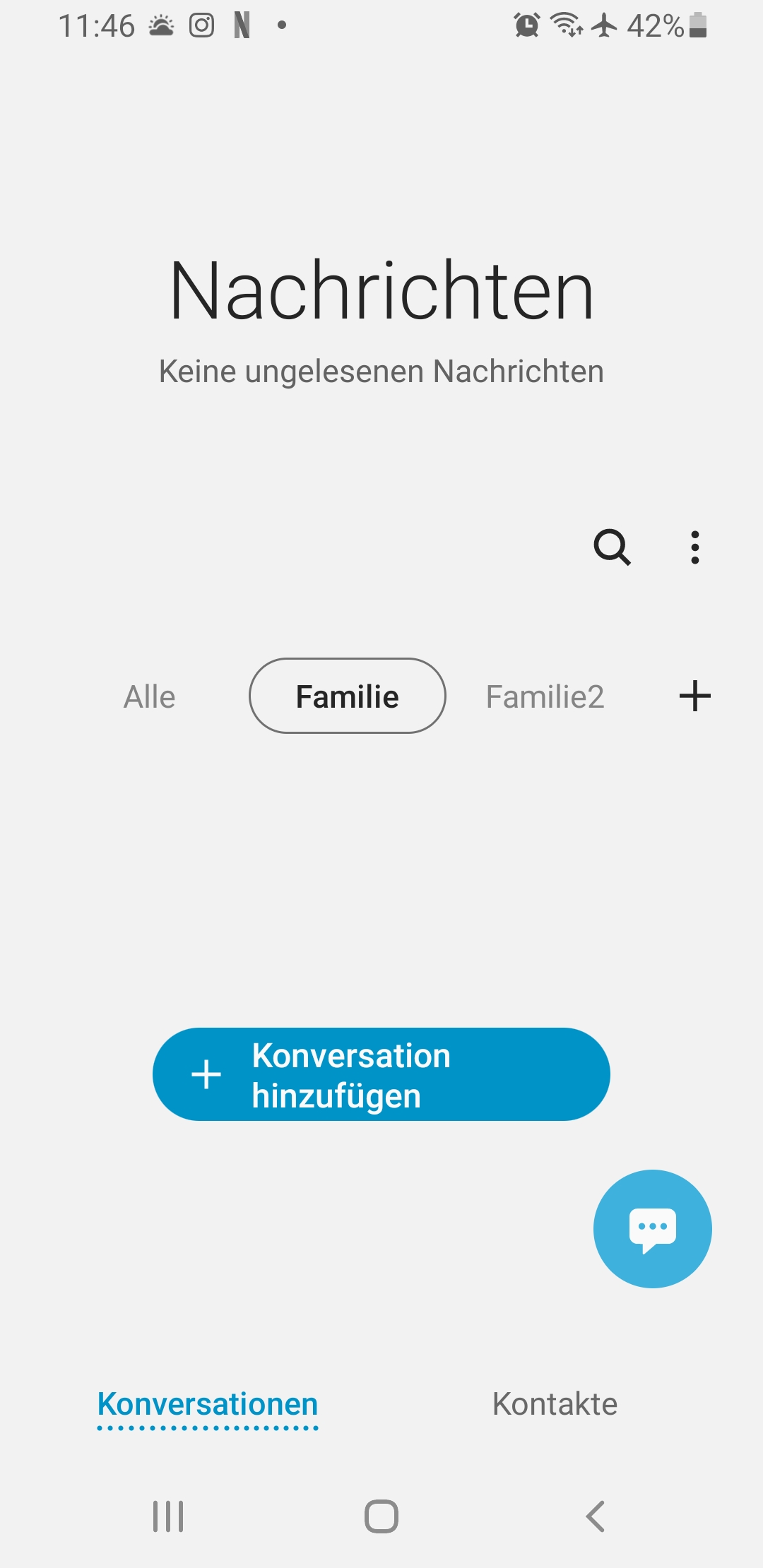The width and height of the screenshot is (763, 1568).
Task: Select the Familie category chip
Action: point(348,696)
